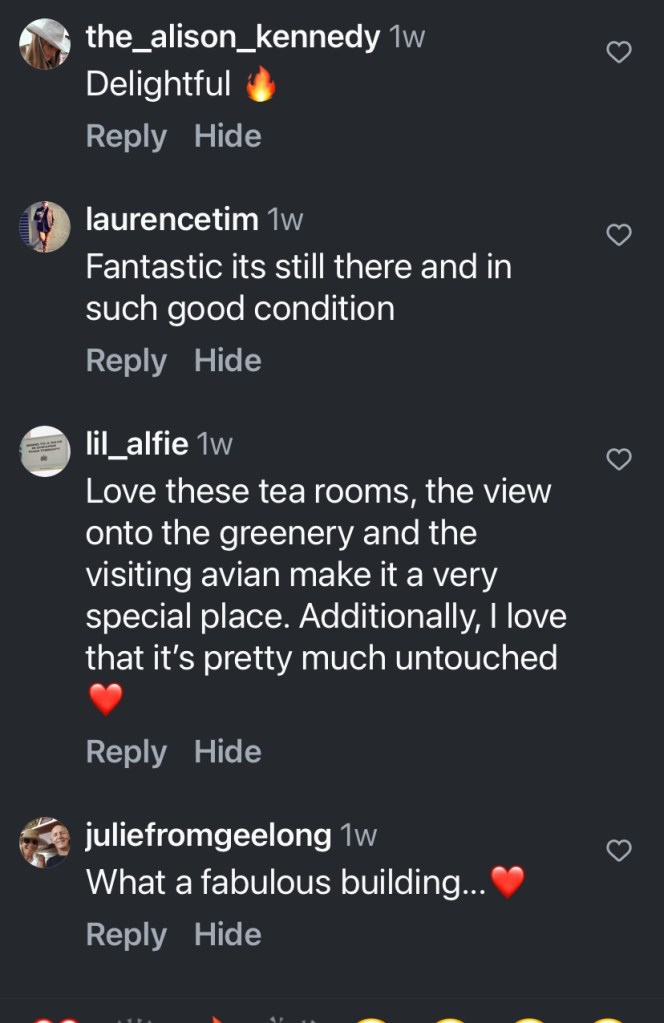
Task: Hide laurencetim's comment
Action: 227,360
